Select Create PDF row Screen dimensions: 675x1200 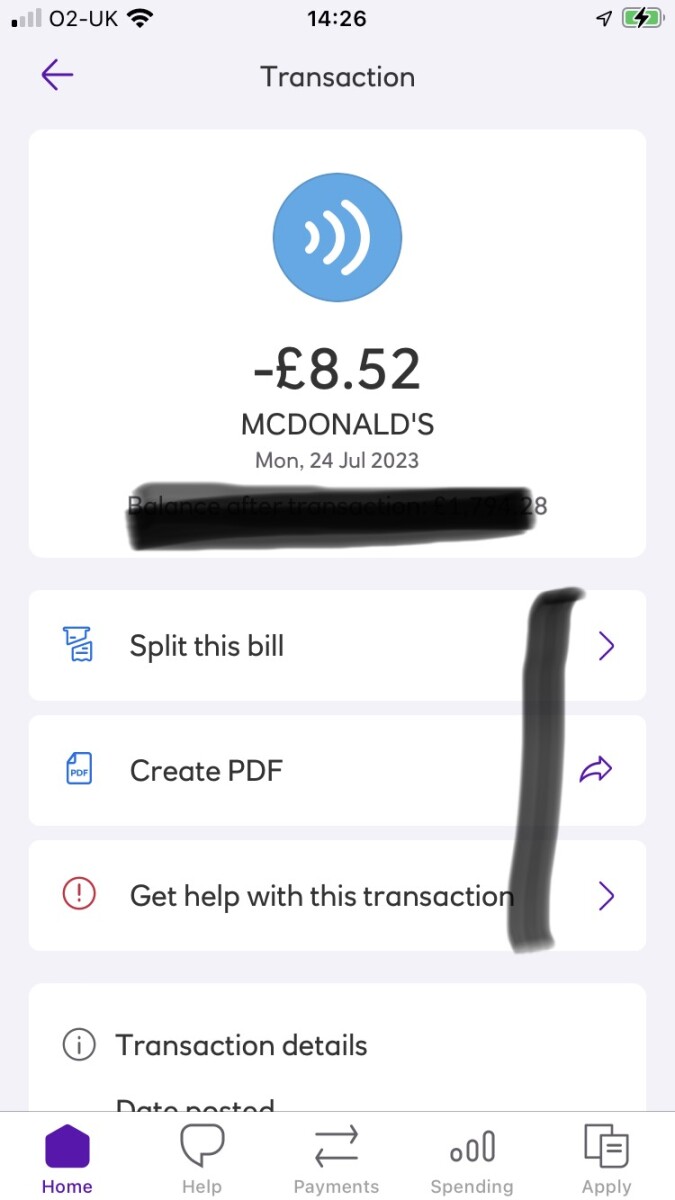pyautogui.click(x=337, y=770)
